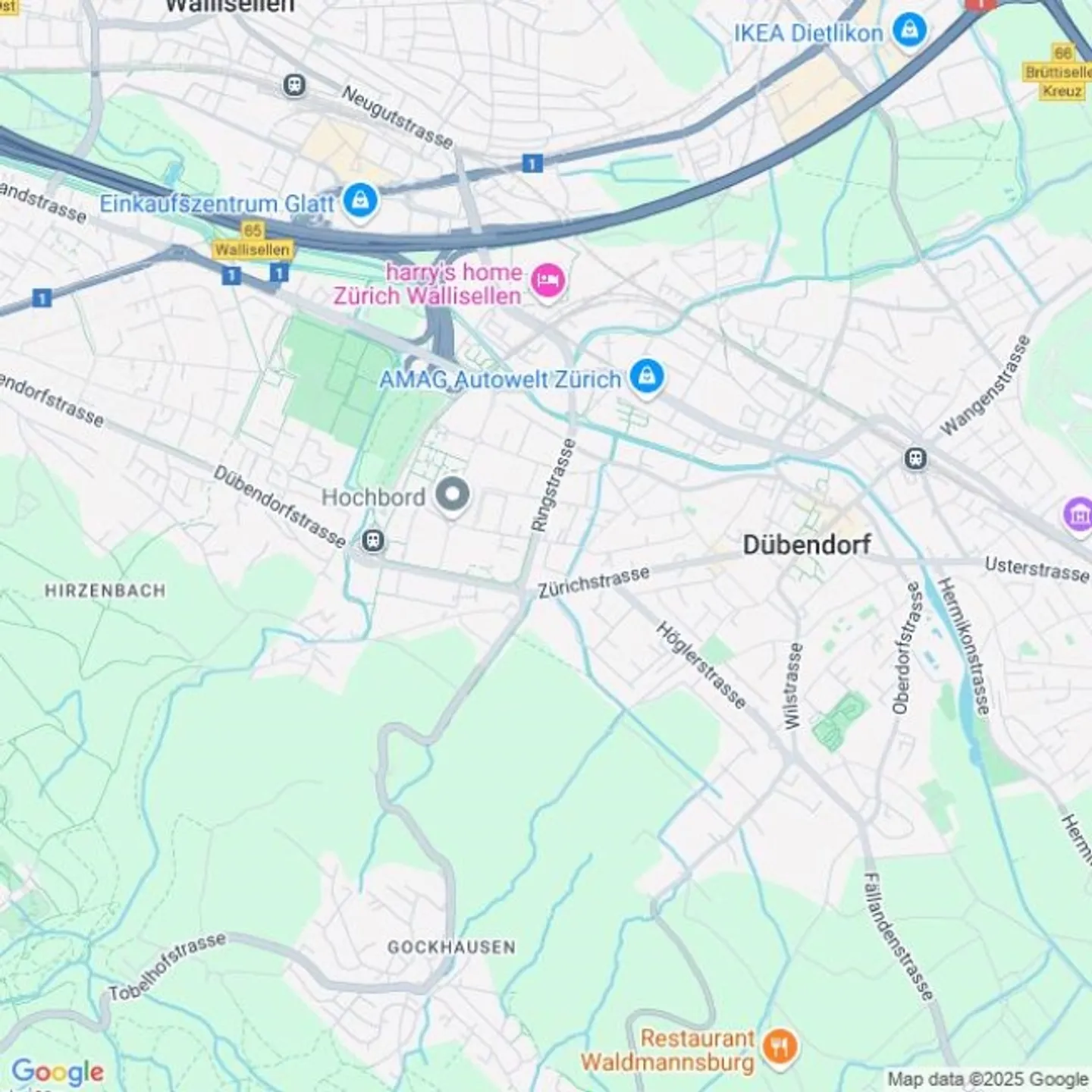Tap the train station icon near Hochbord
This screenshot has width=1092, height=1092.
click(x=372, y=541)
